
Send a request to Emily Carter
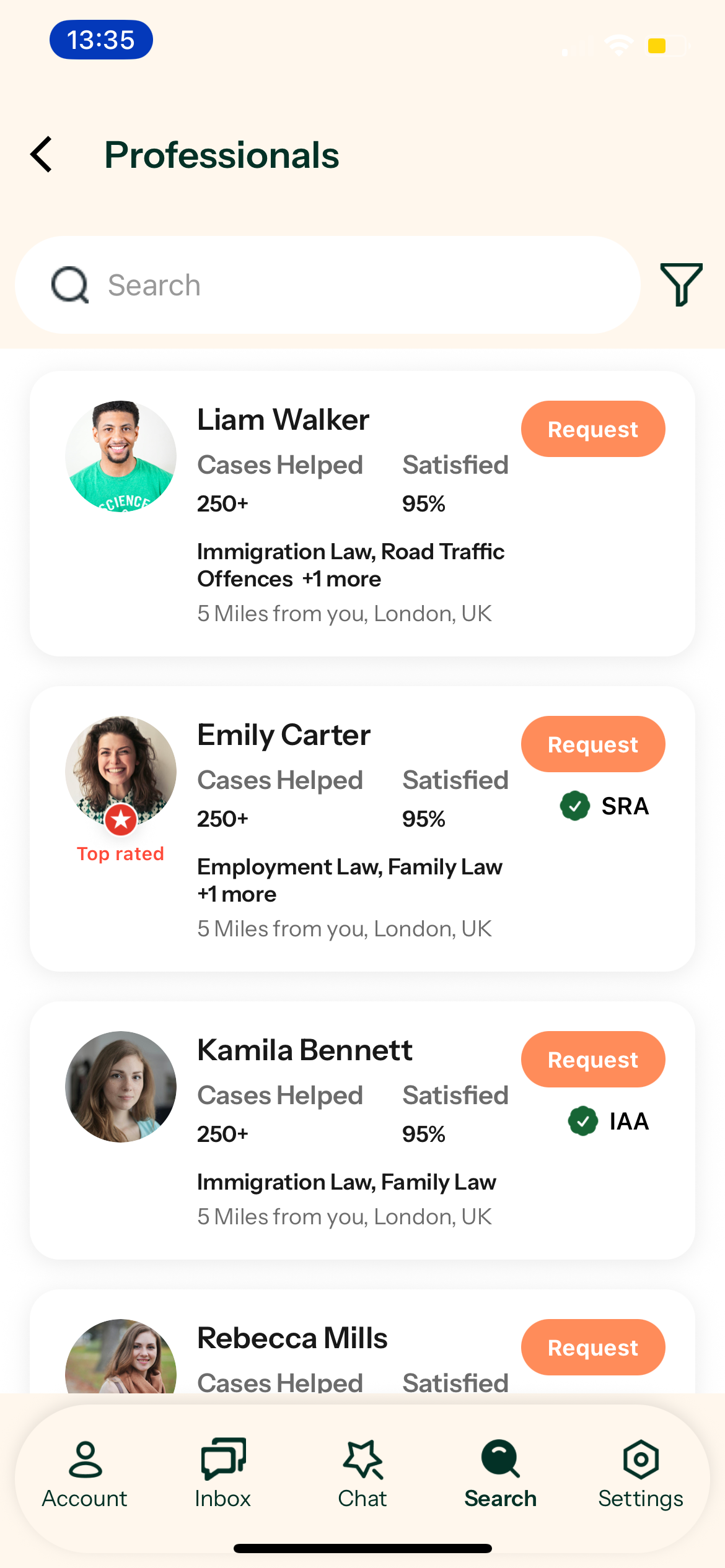(x=593, y=744)
